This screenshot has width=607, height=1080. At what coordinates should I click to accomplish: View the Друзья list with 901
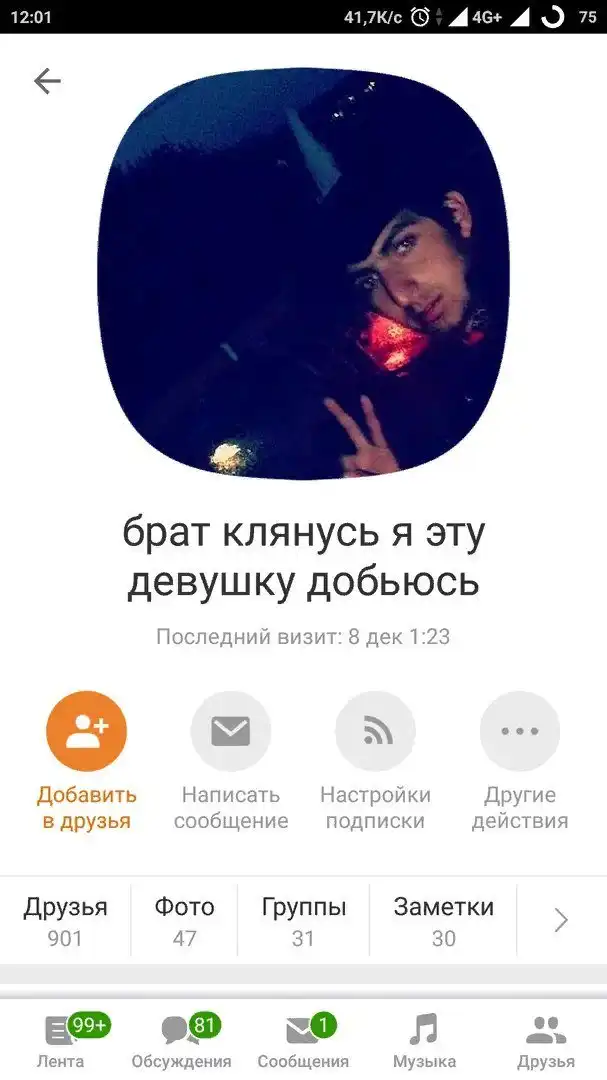pos(66,920)
